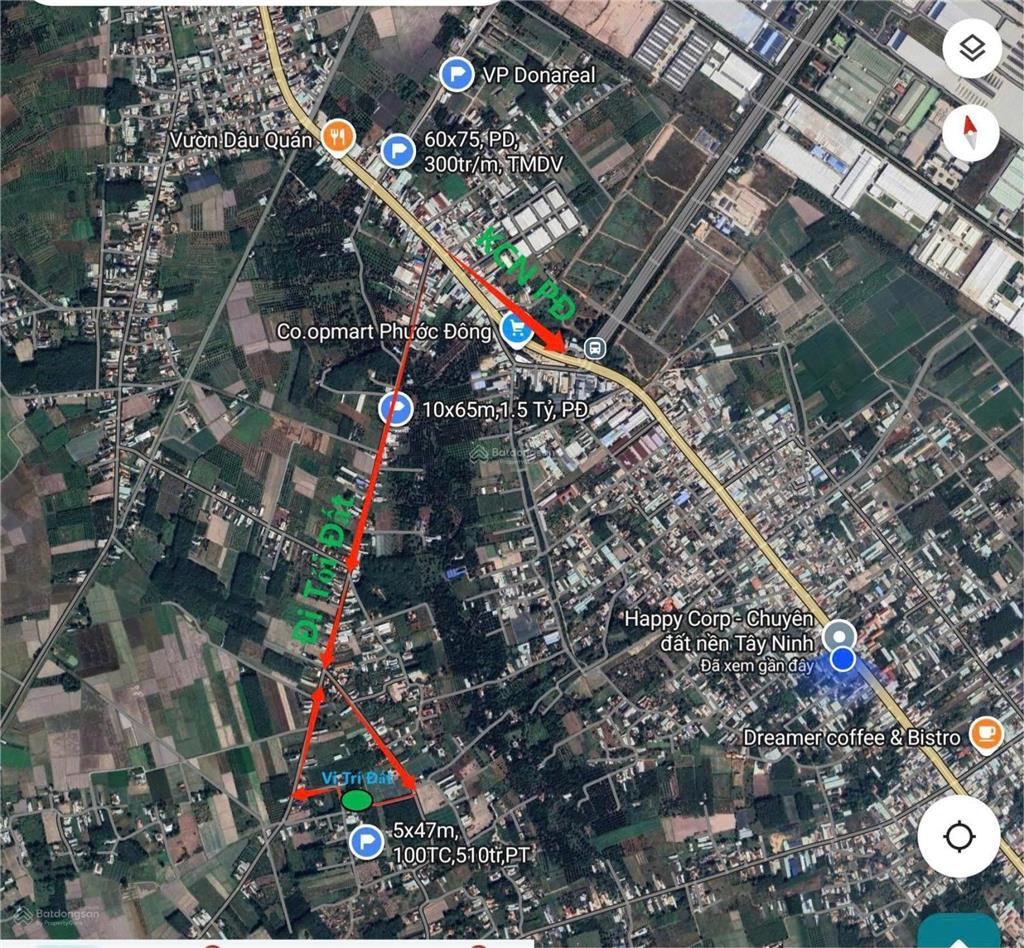This screenshot has width=1024, height=948.
Task: Open the VP Donareal saved pin
Action: coord(458,73)
